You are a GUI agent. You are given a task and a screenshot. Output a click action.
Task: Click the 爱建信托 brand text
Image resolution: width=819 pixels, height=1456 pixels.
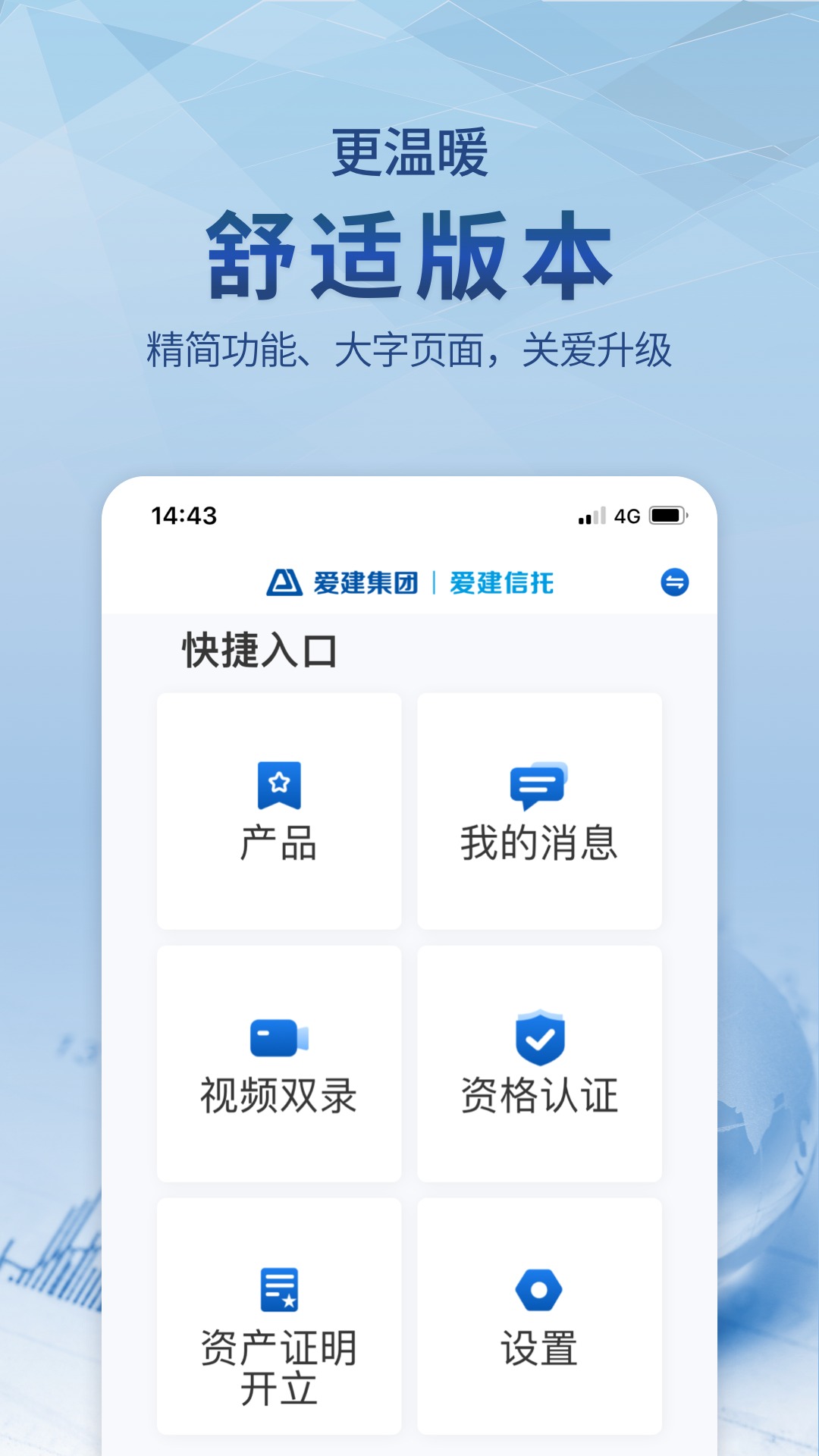[502, 581]
